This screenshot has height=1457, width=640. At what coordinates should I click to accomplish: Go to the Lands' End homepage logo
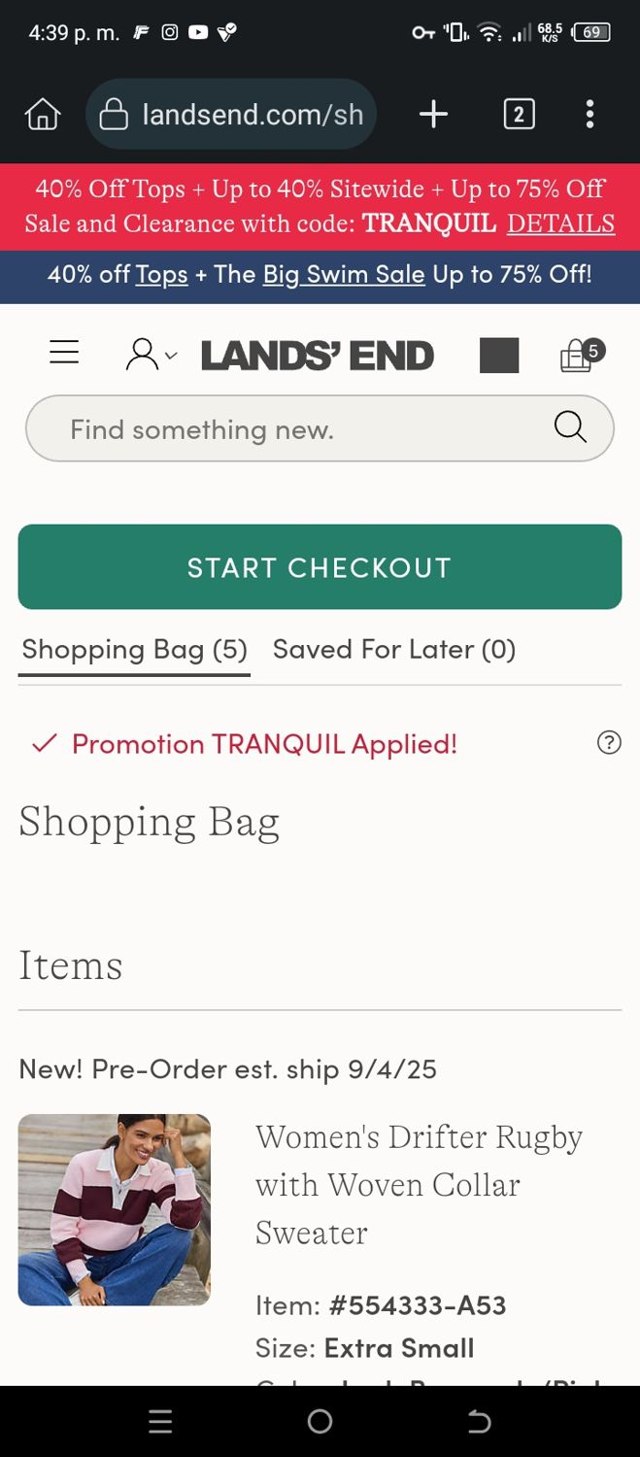pyautogui.click(x=317, y=355)
